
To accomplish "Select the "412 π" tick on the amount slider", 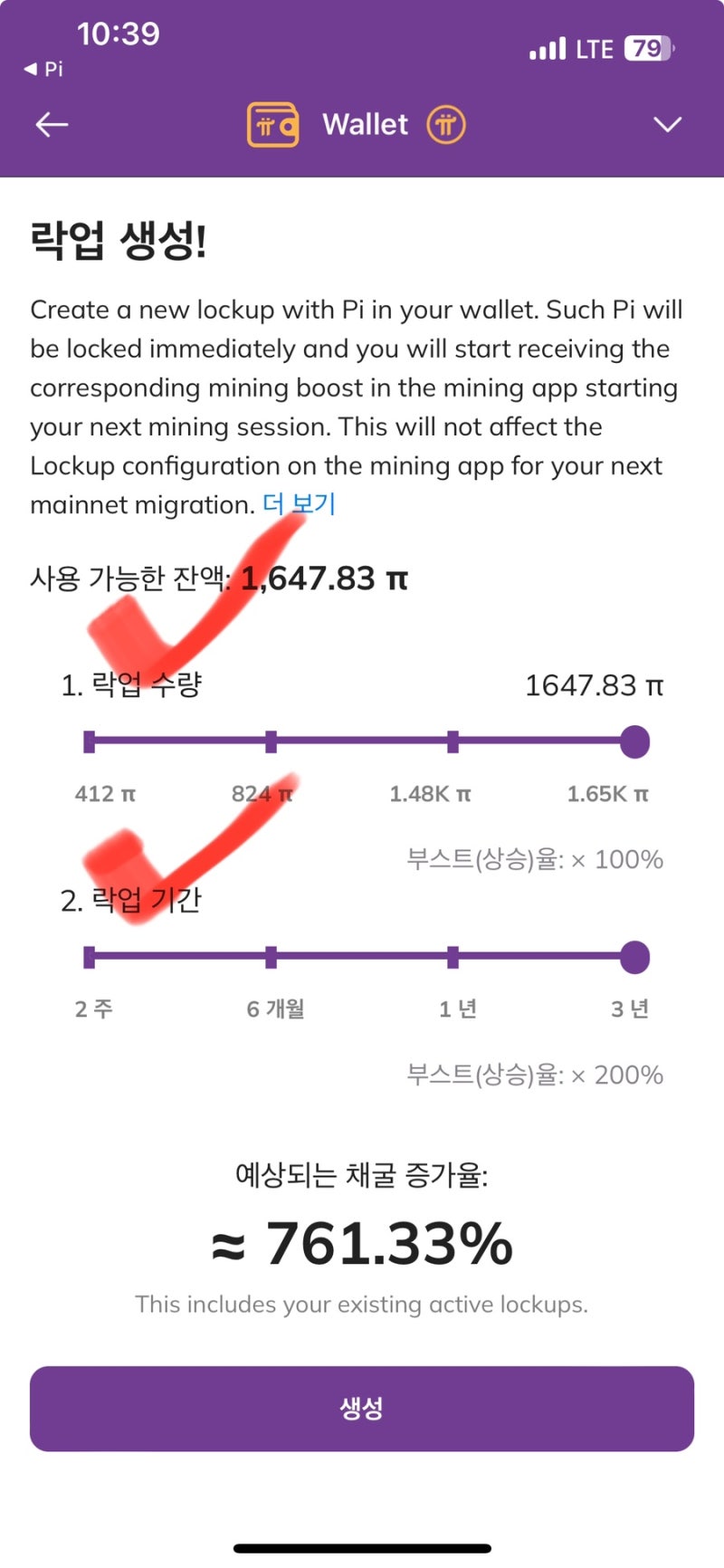I will tap(90, 741).
